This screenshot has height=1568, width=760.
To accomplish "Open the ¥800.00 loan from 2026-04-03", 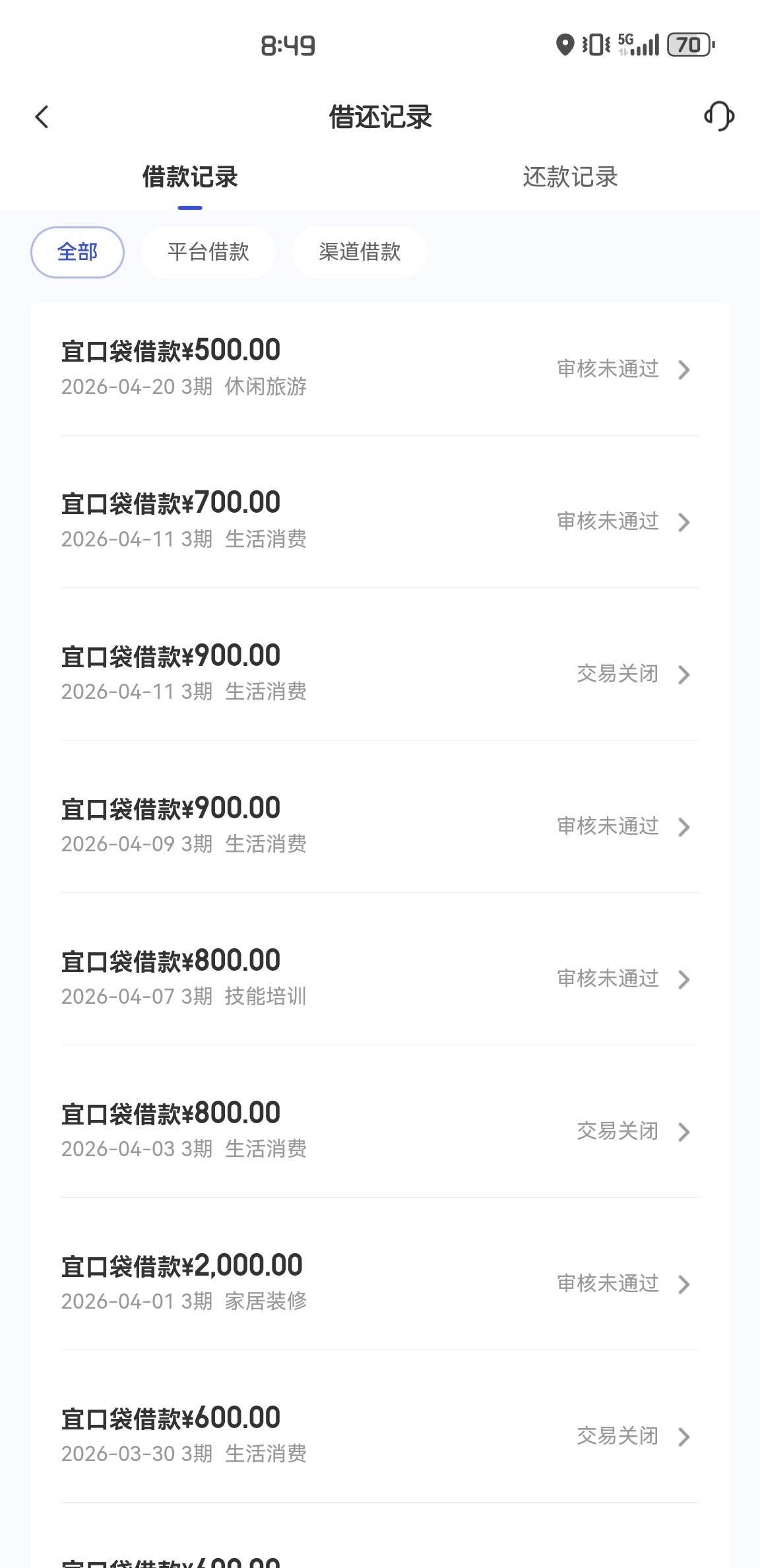I will pyautogui.click(x=380, y=1130).
